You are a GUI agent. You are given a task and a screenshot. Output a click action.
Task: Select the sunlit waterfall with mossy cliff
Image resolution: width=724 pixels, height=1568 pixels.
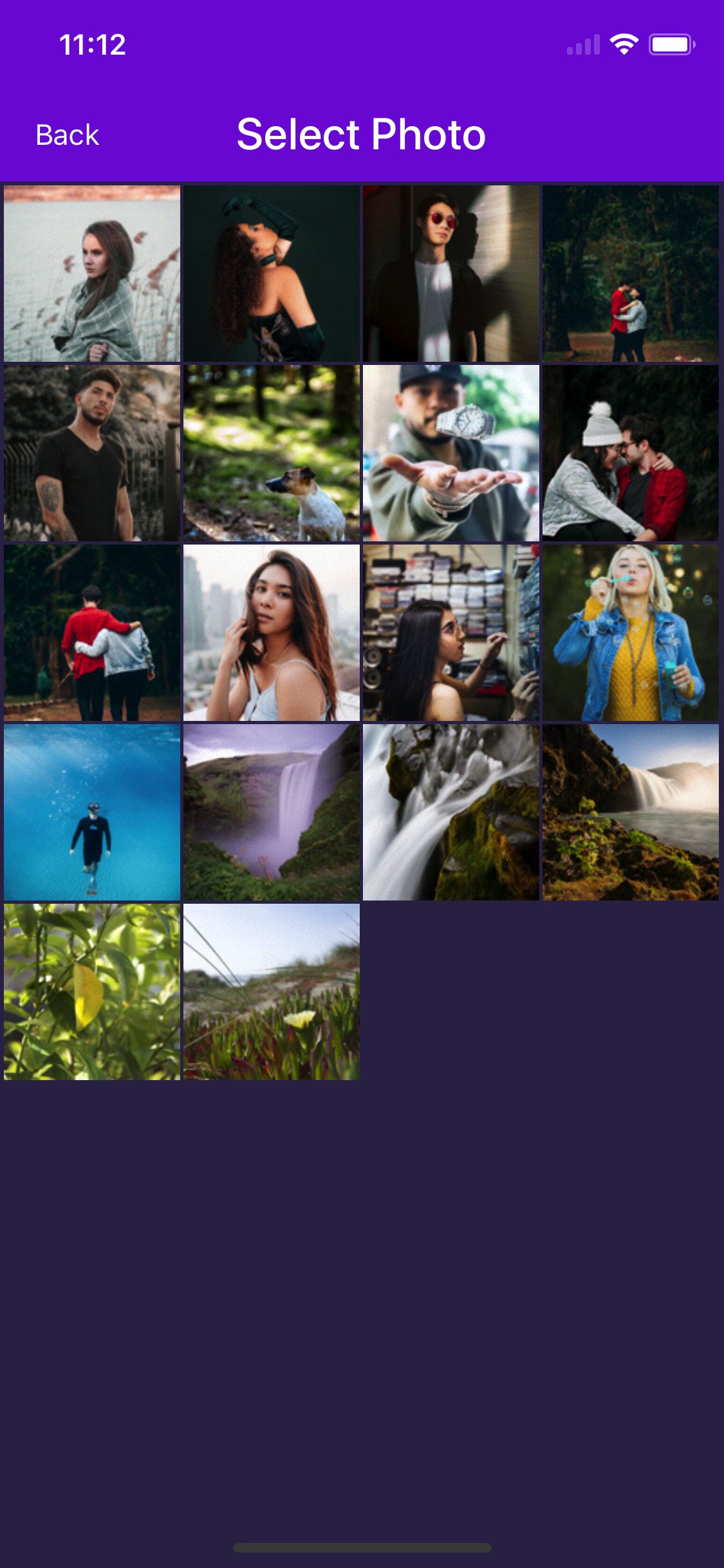click(x=631, y=812)
